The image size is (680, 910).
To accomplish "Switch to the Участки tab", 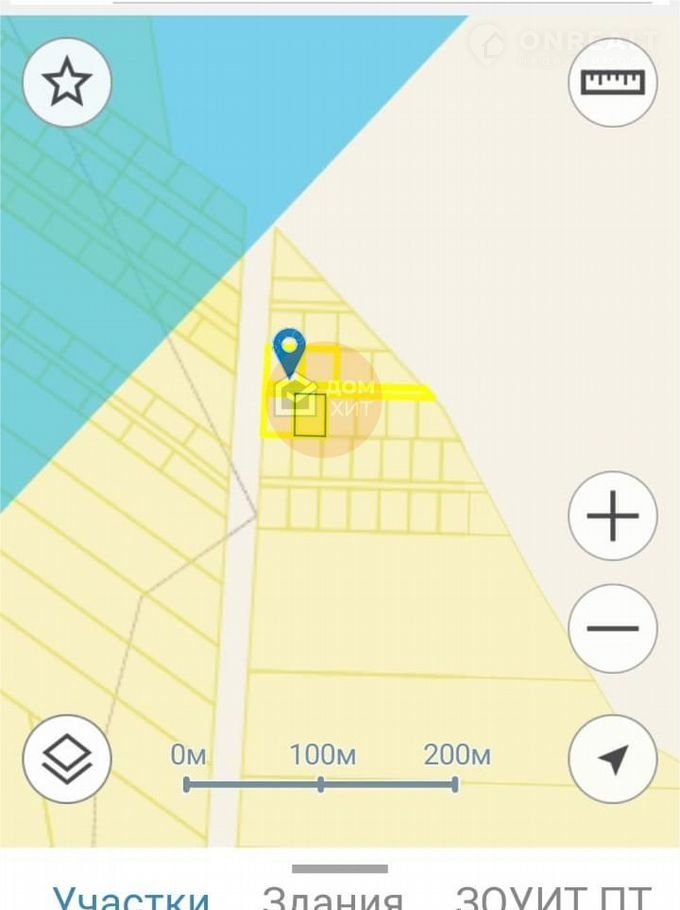I will point(131,896).
